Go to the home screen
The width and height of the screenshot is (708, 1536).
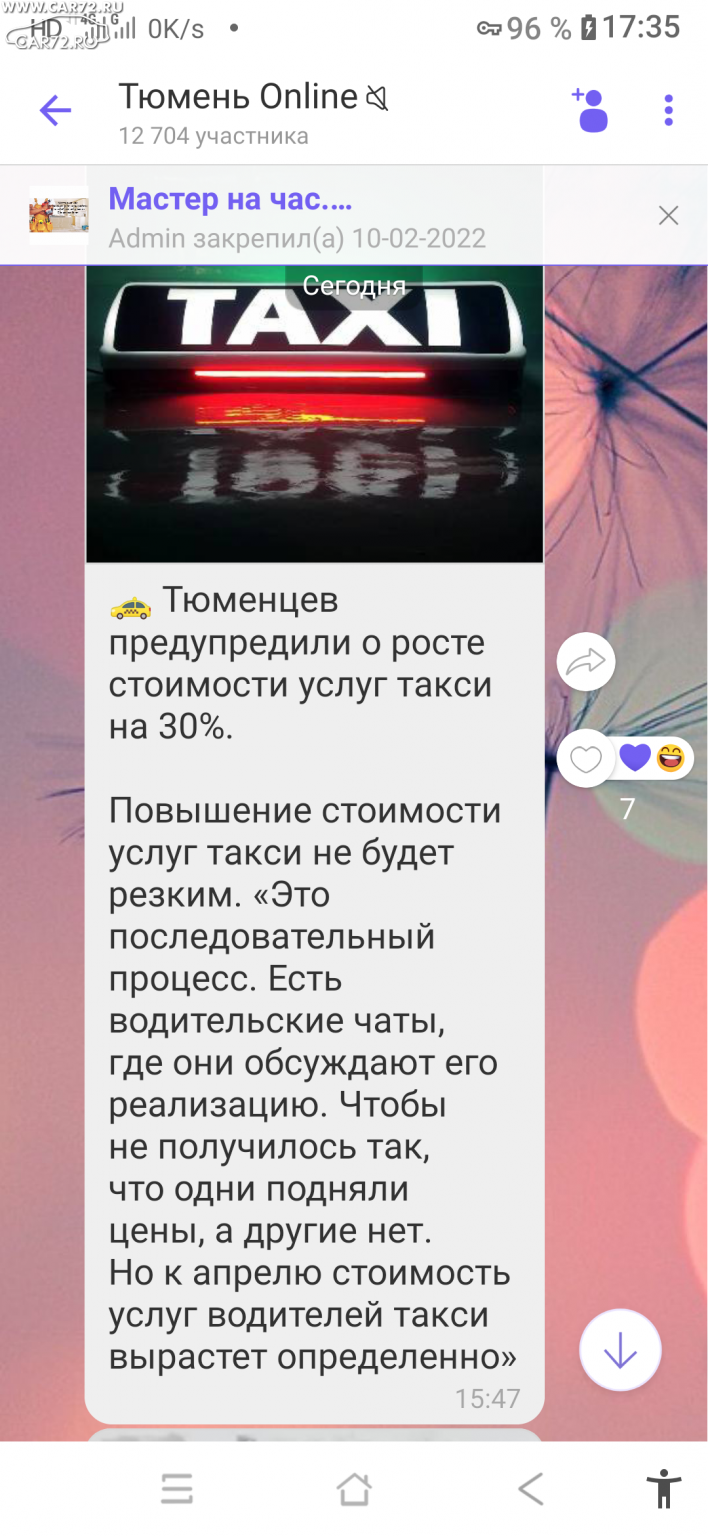[354, 1489]
